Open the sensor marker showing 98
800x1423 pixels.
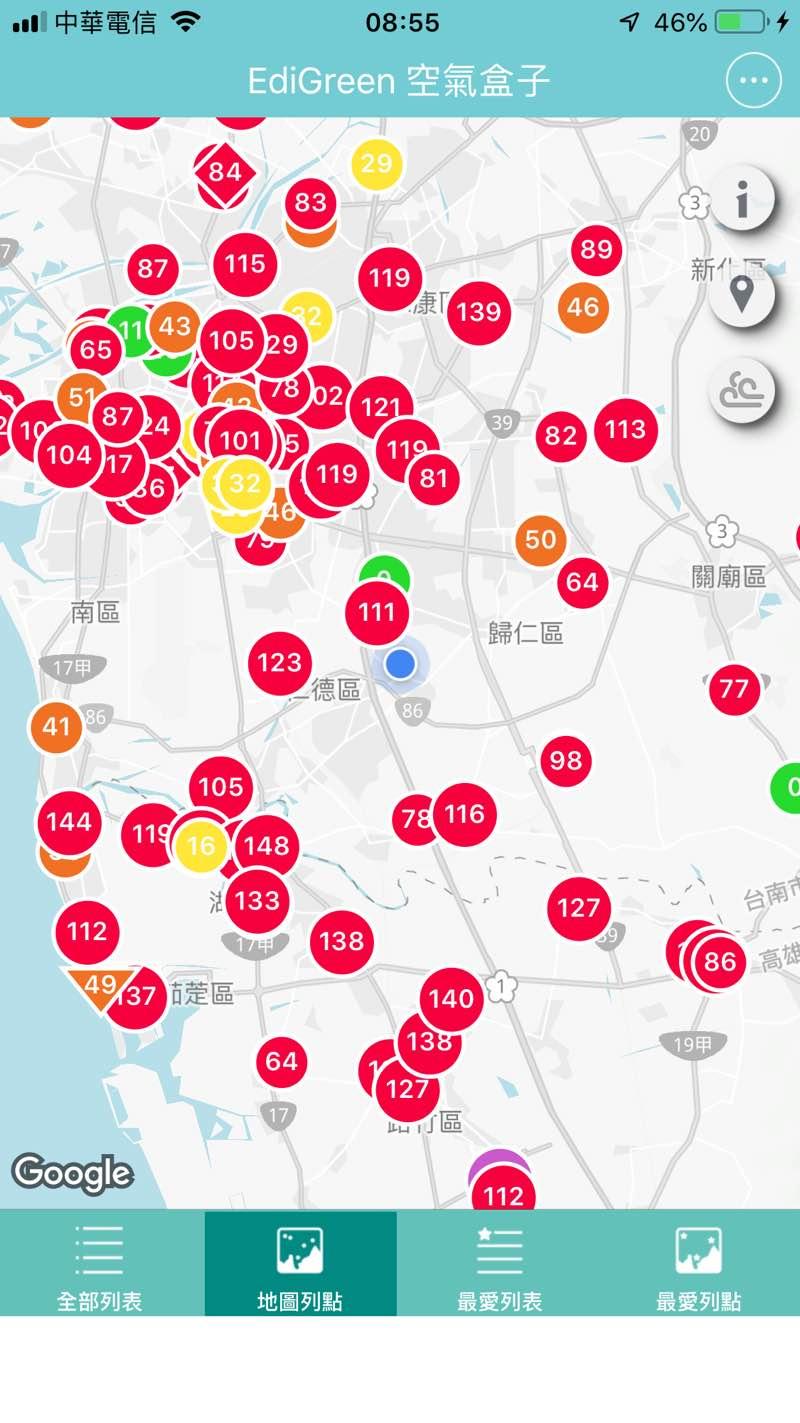[x=565, y=761]
